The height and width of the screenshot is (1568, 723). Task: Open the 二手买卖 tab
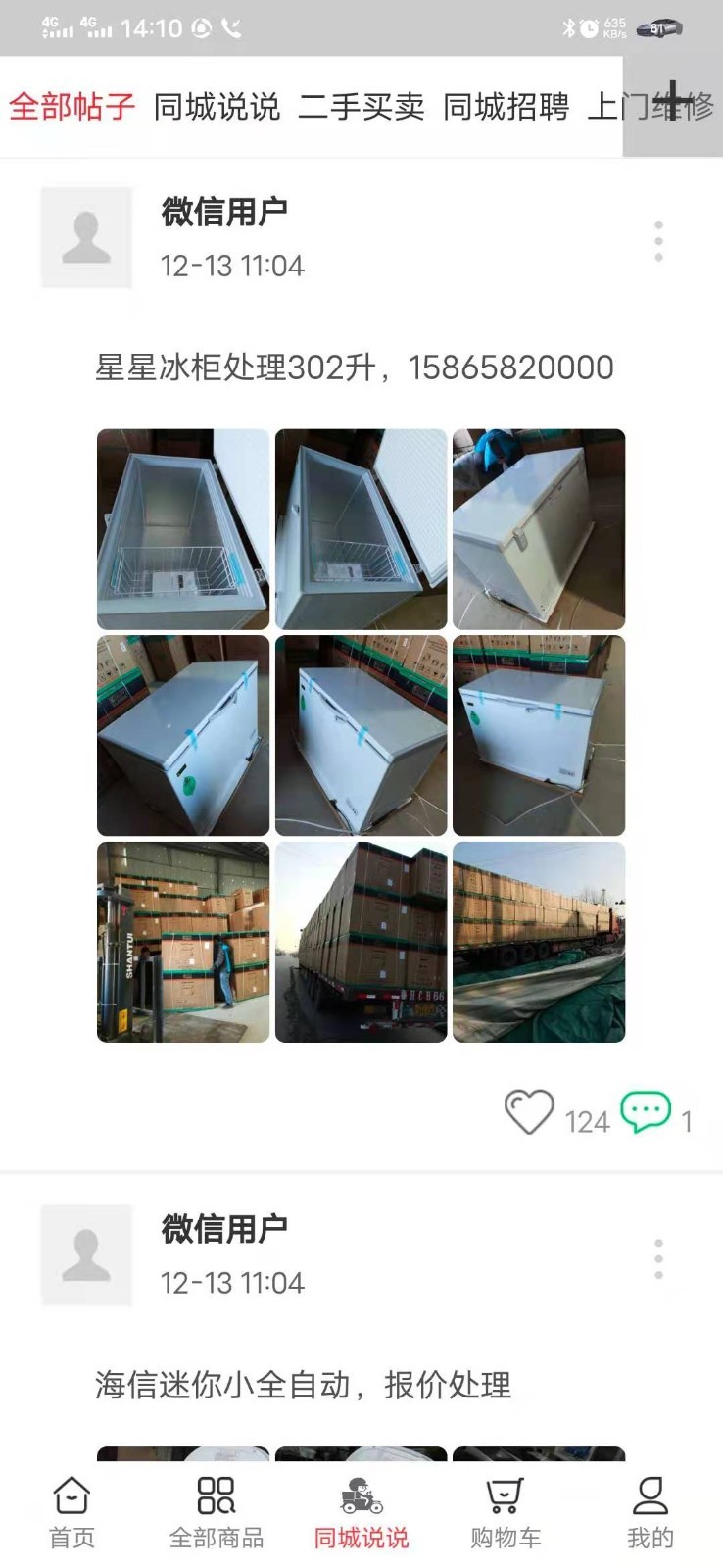361,106
